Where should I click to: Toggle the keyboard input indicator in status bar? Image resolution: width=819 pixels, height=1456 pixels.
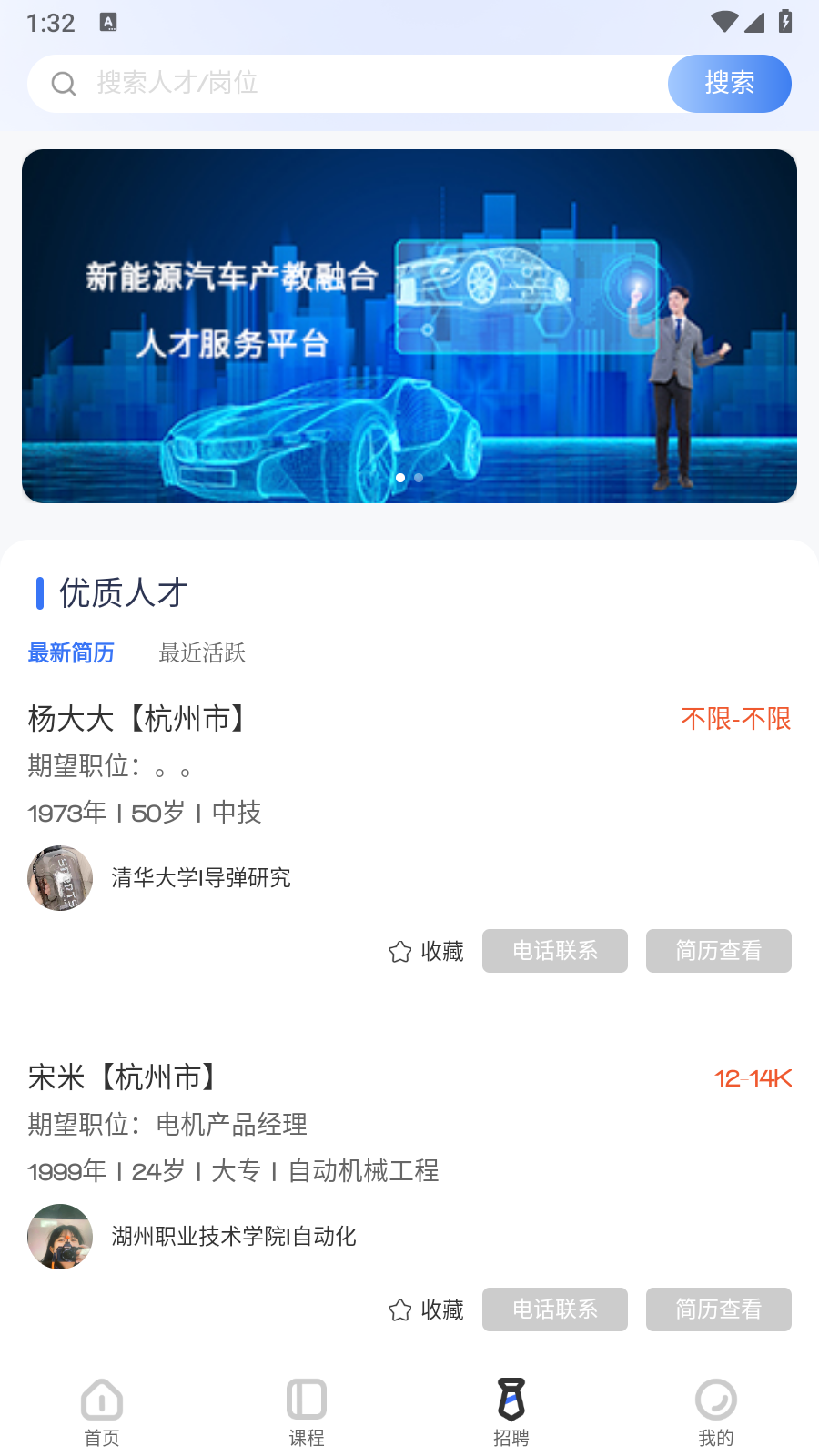tap(110, 23)
